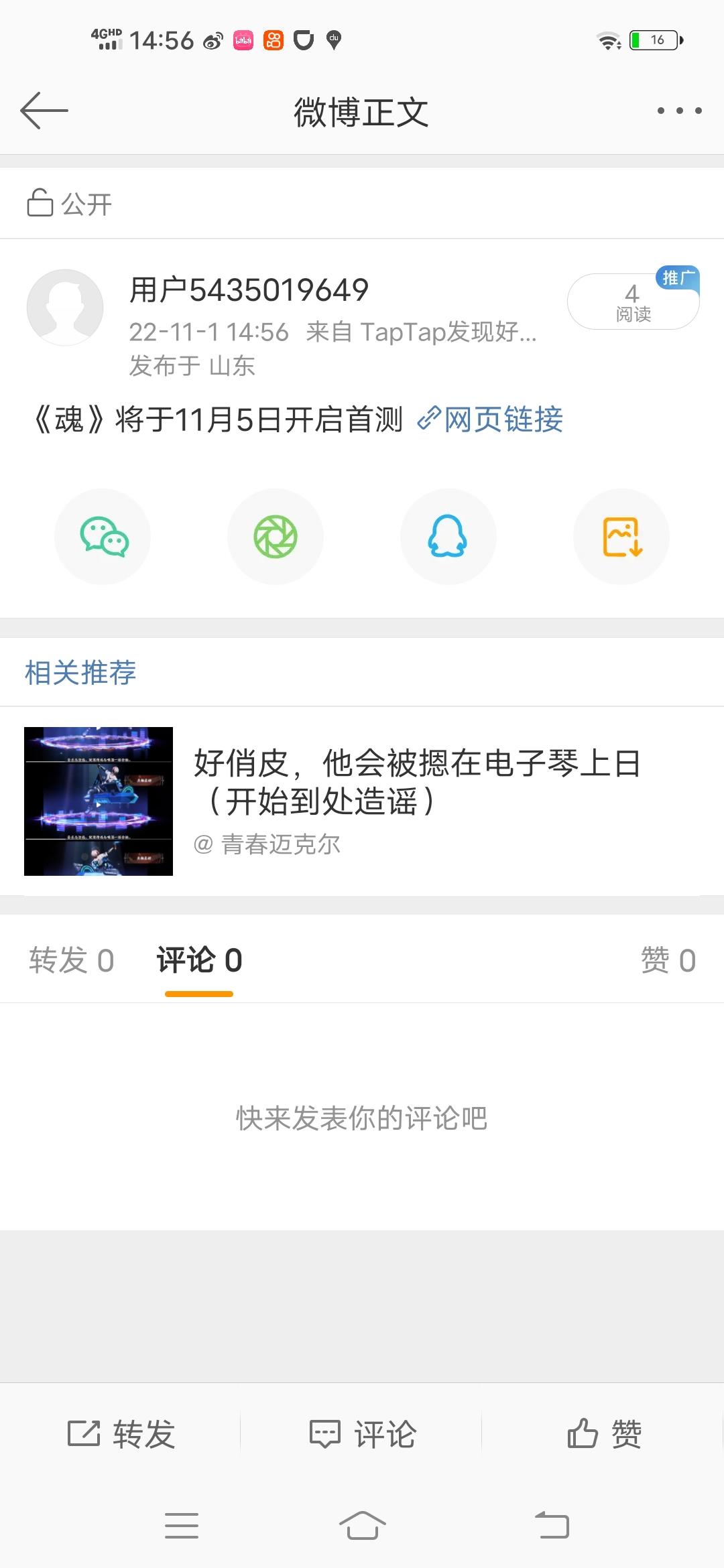Tap the system back navigation button
The width and height of the screenshot is (724, 1568).
(552, 1526)
